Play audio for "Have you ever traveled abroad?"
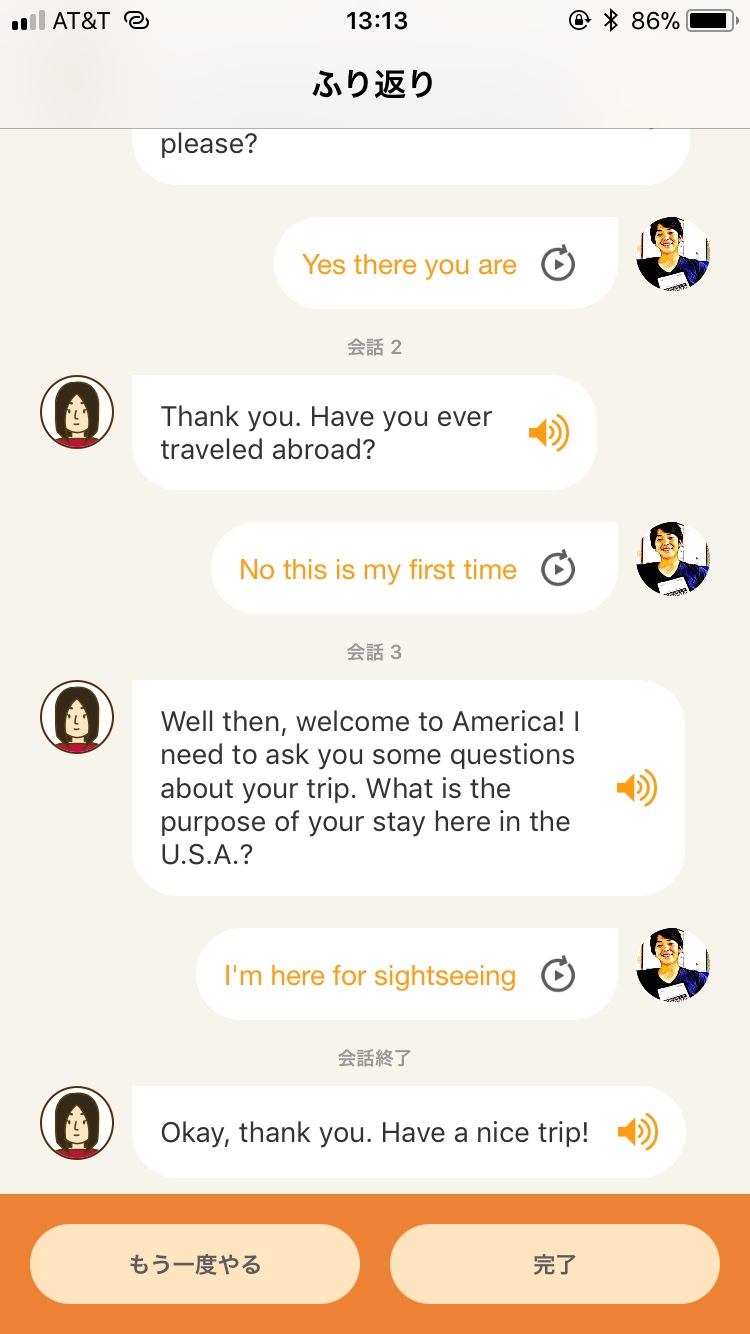The height and width of the screenshot is (1334, 750). (548, 433)
